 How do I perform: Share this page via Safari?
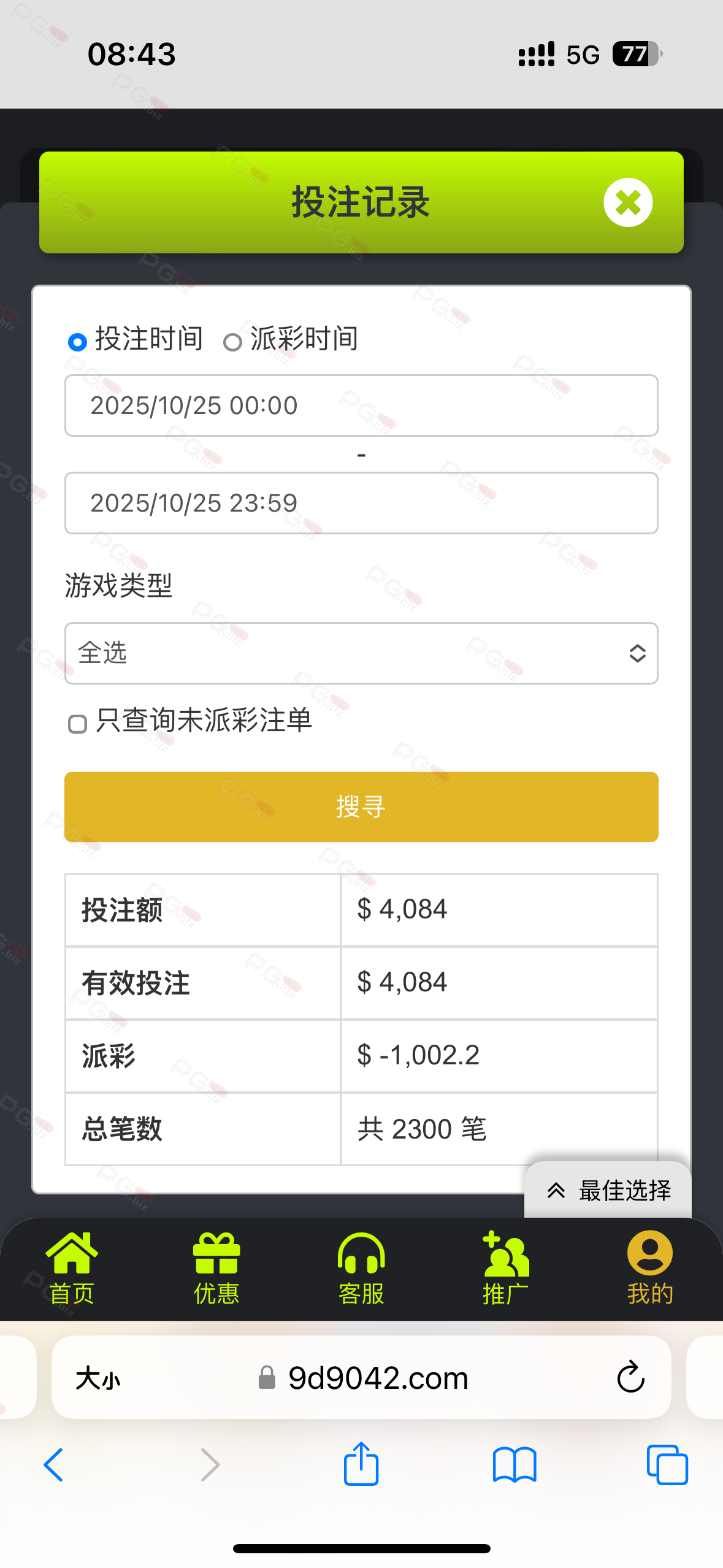(x=361, y=1464)
